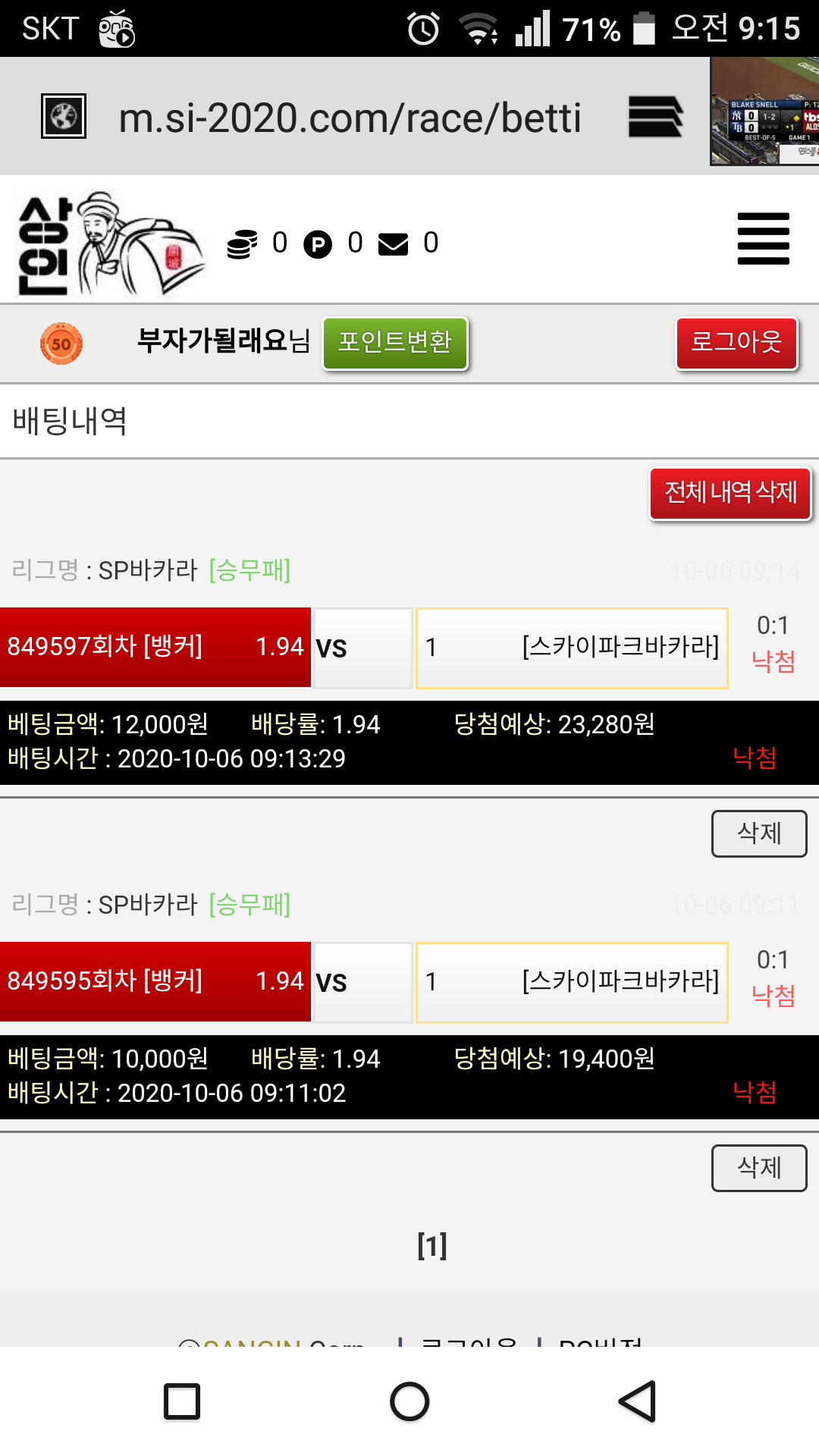Delete all history with 전체 내역 삭제
This screenshot has height=1456, width=819.
(730, 493)
